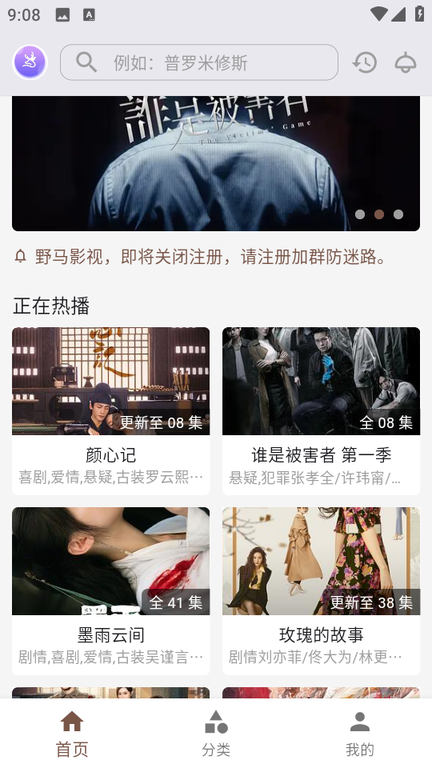The height and width of the screenshot is (768, 432).
Task: Open the search box with hint 普罗米修斯
Action: click(199, 62)
